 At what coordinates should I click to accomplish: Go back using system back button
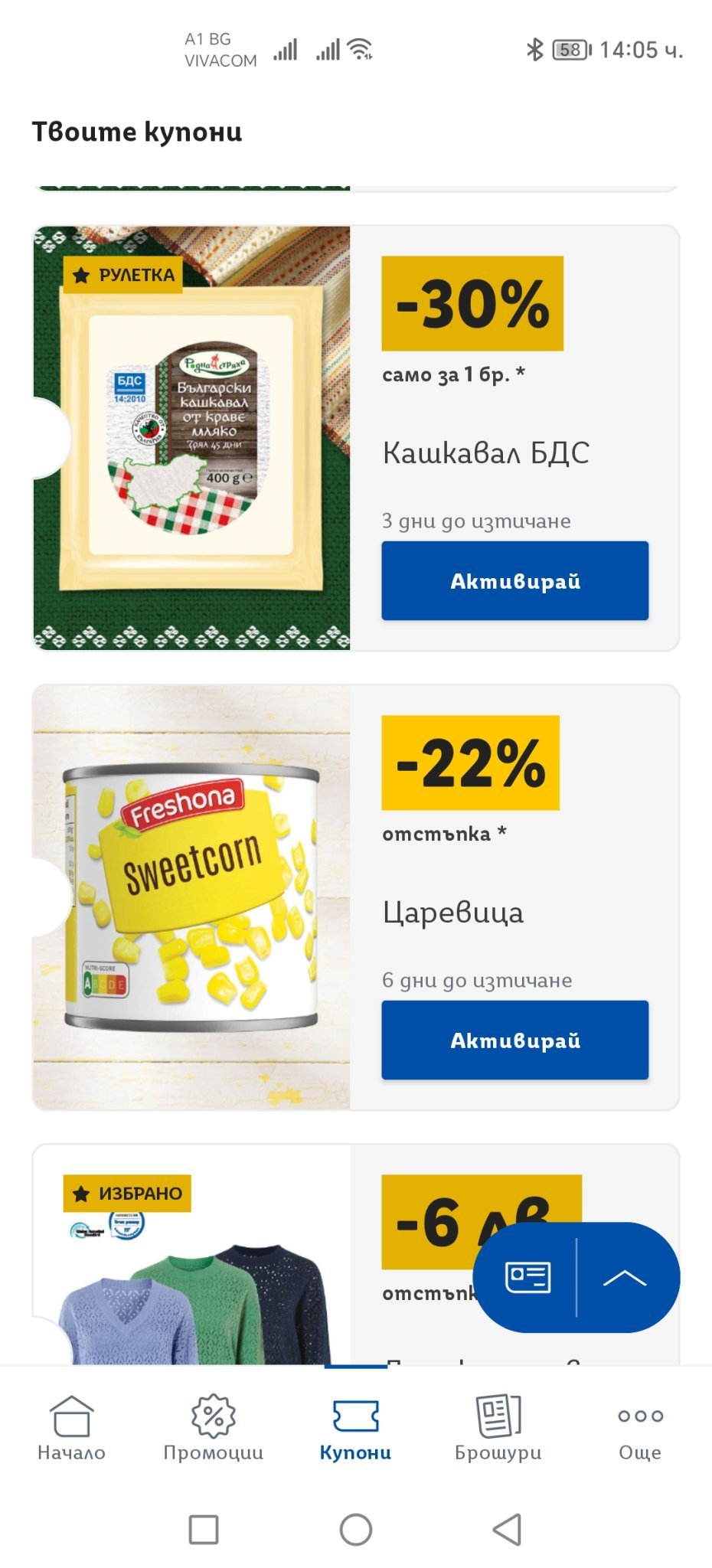[507, 1530]
